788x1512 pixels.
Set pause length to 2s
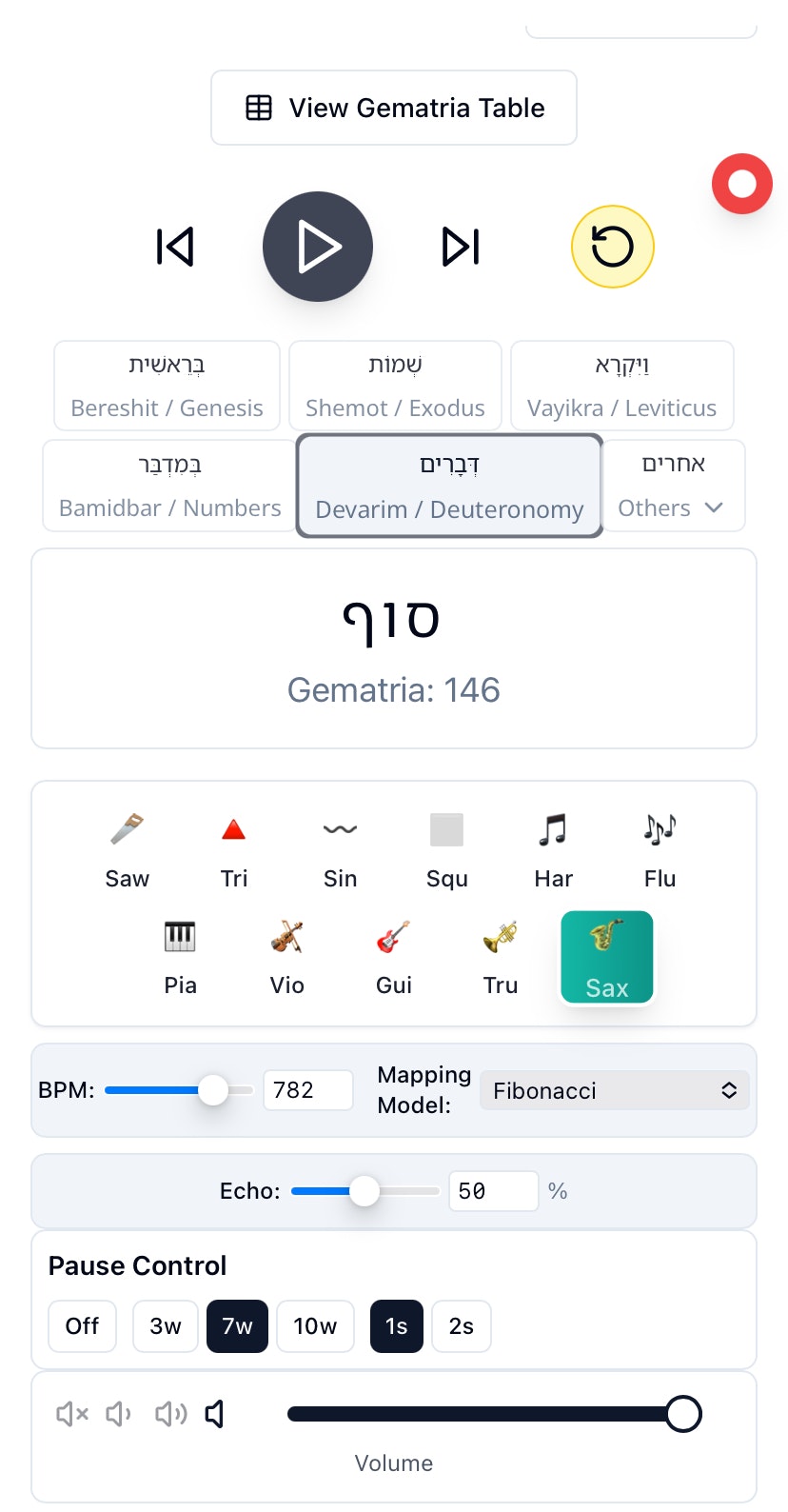(462, 1326)
